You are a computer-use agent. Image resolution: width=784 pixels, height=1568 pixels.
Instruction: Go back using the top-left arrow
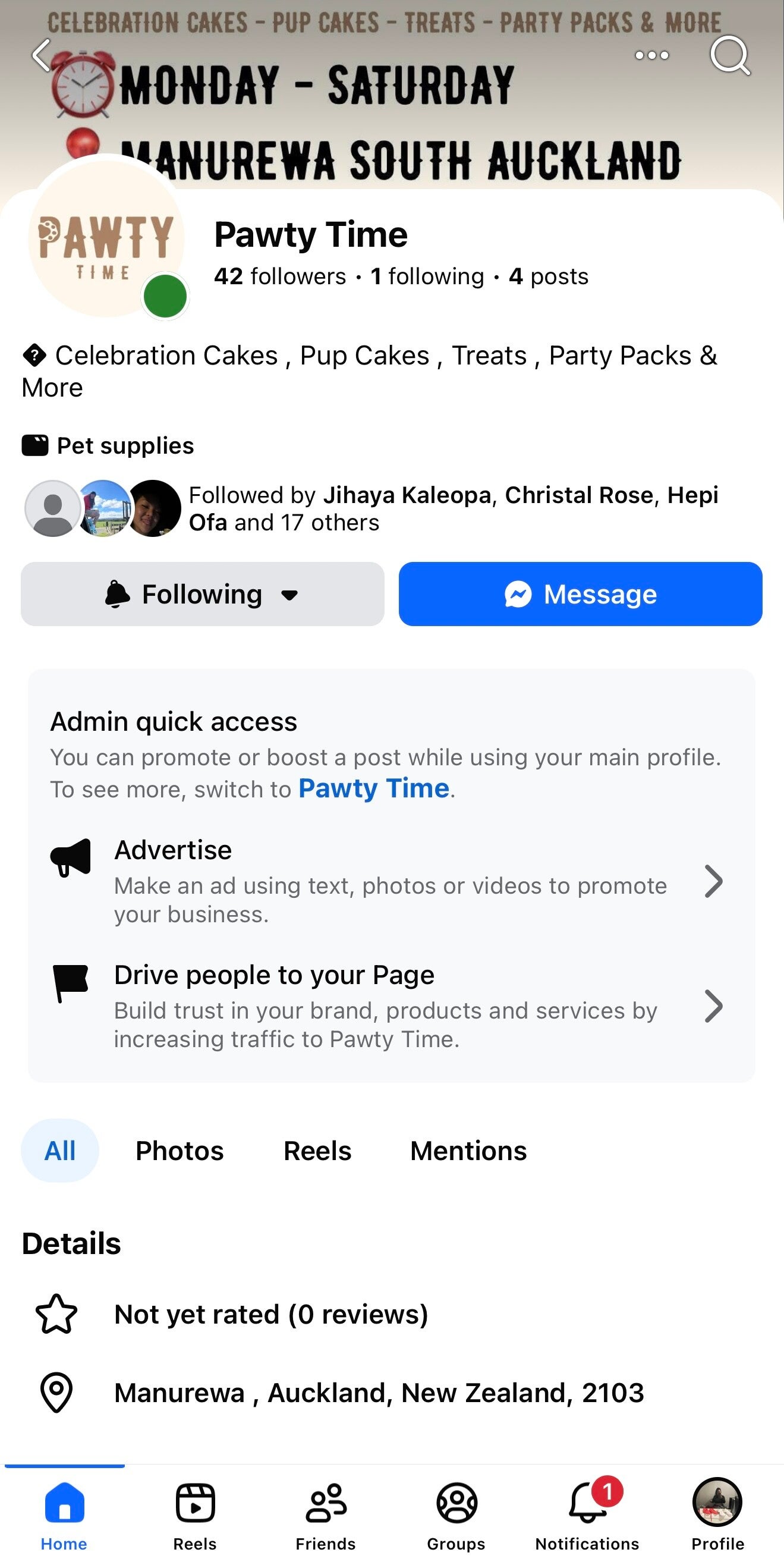[42, 56]
